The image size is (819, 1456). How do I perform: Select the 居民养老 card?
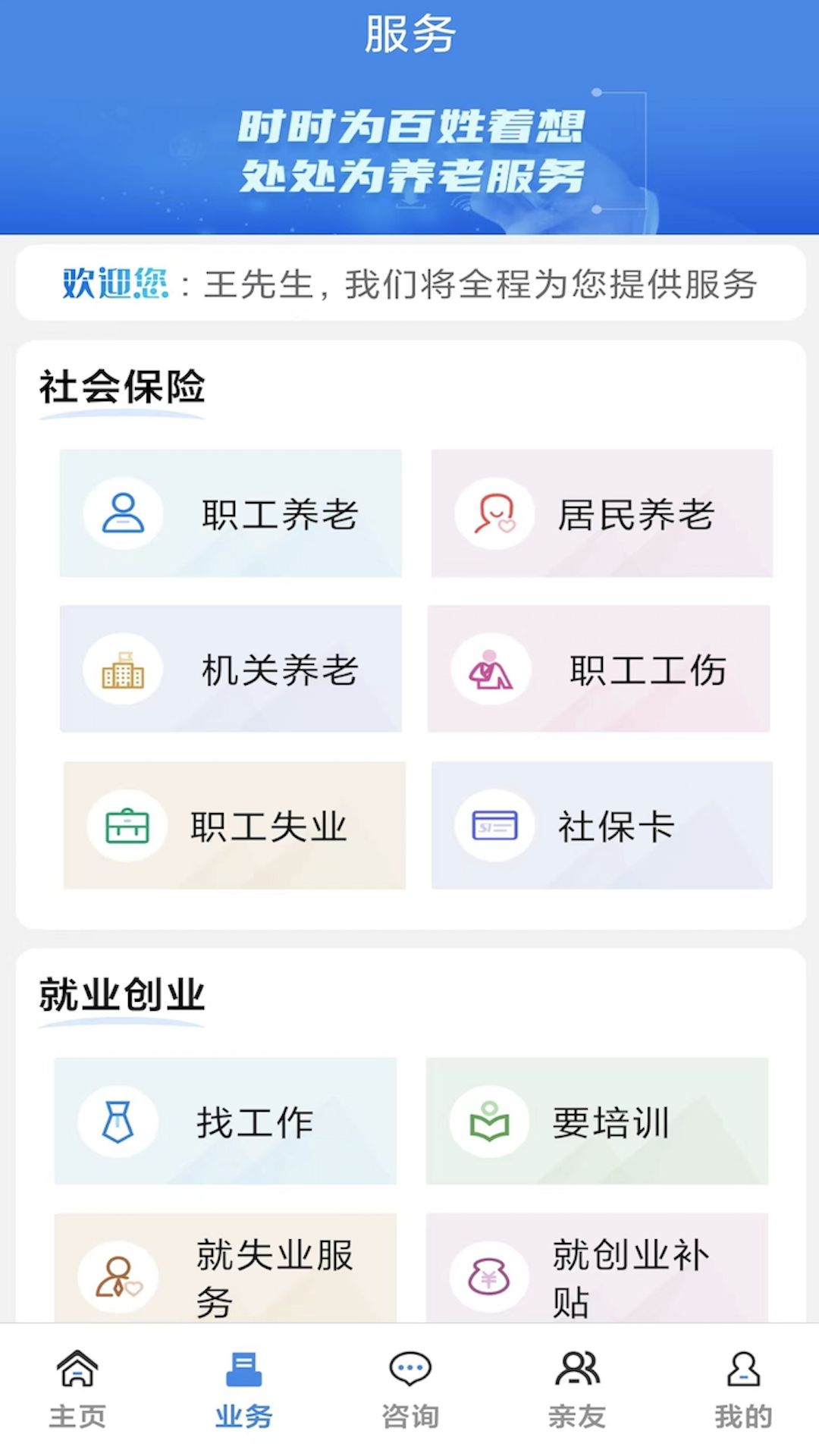(x=602, y=513)
